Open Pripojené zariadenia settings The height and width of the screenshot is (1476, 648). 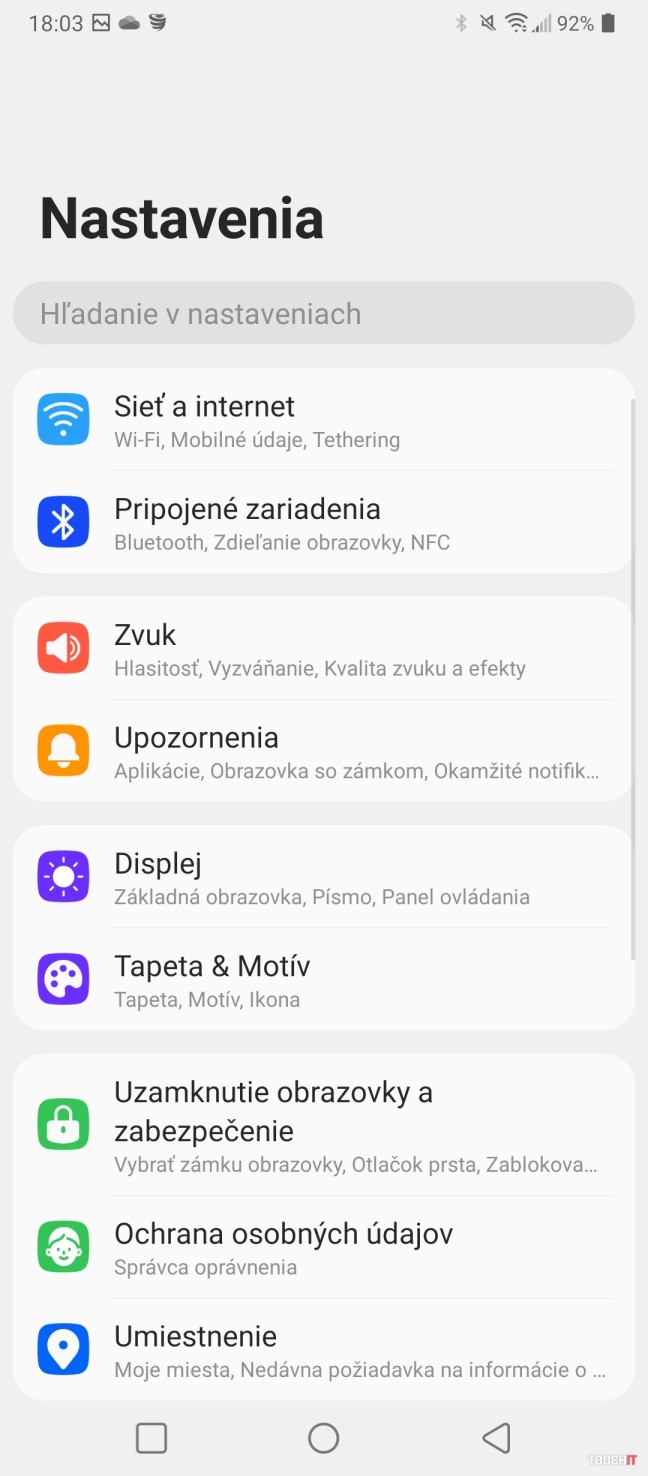pos(323,523)
